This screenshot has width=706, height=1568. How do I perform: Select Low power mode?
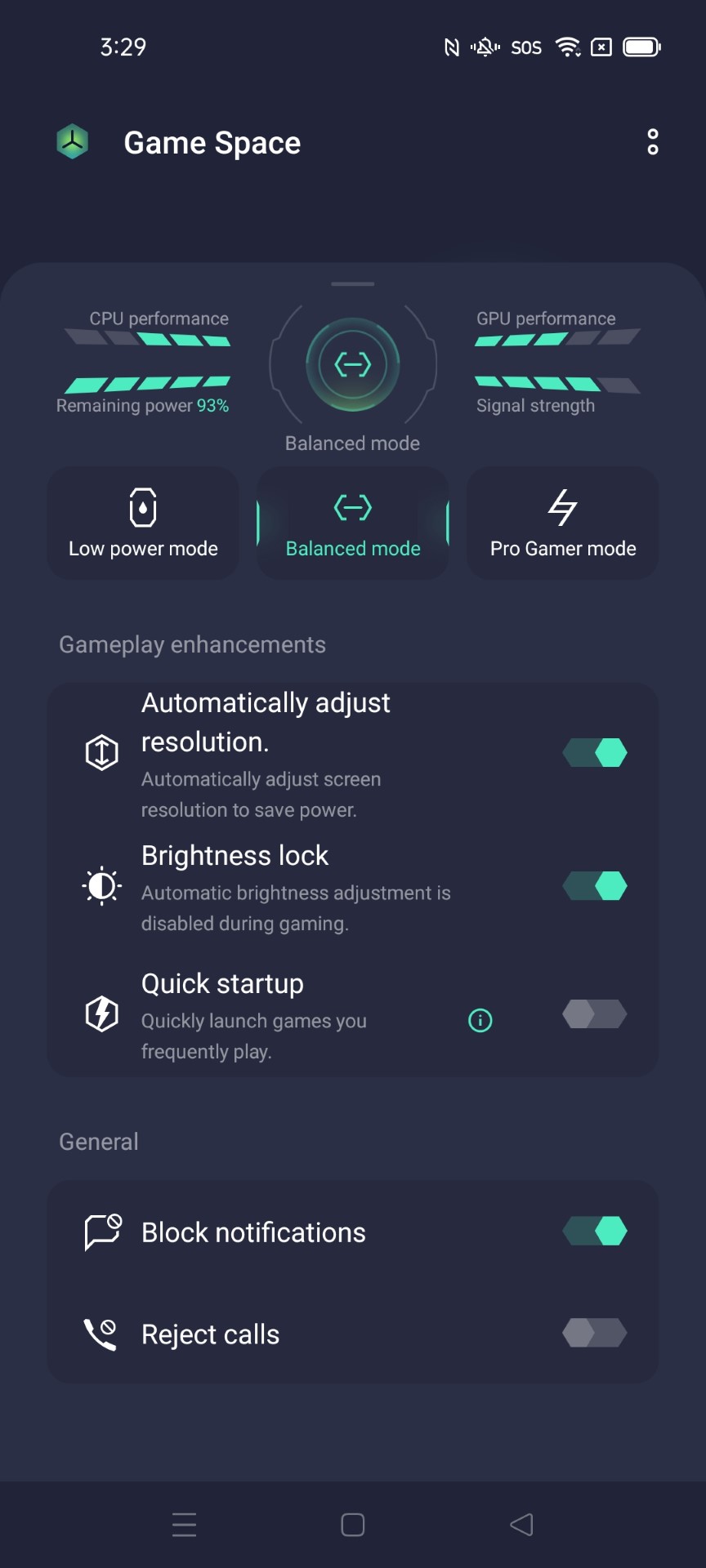click(143, 523)
